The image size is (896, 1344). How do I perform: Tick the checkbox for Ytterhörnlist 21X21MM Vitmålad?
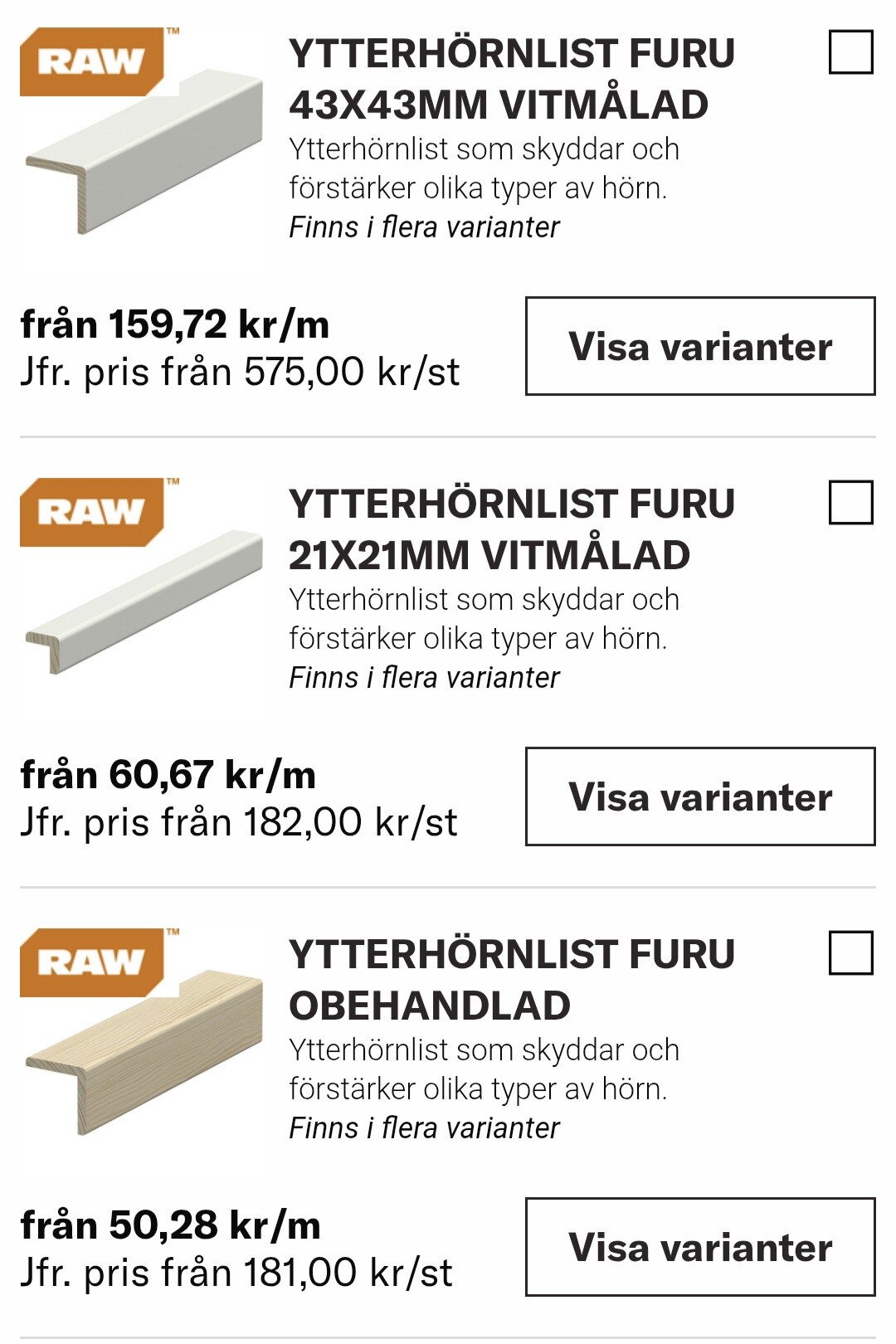point(850,503)
